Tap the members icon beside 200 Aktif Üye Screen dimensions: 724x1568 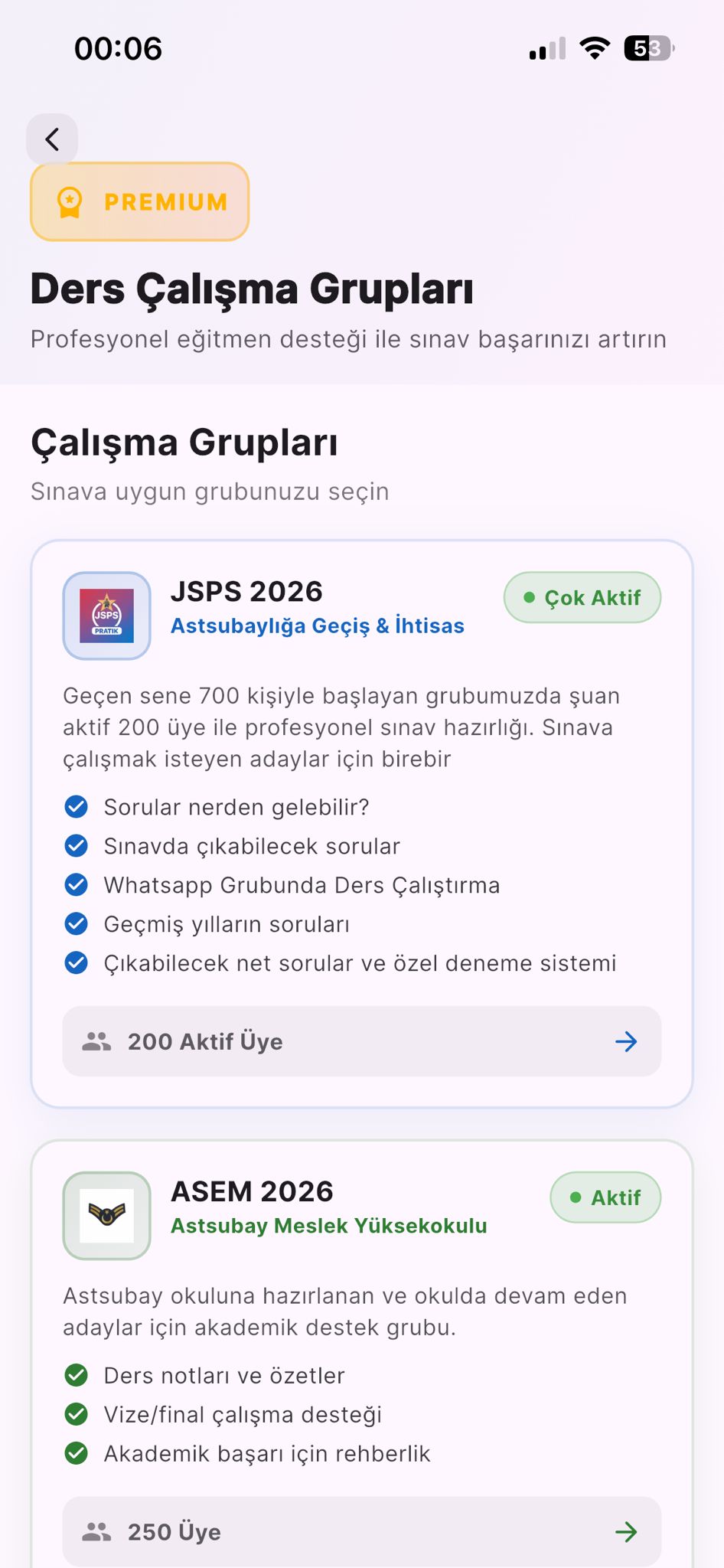point(95,1040)
